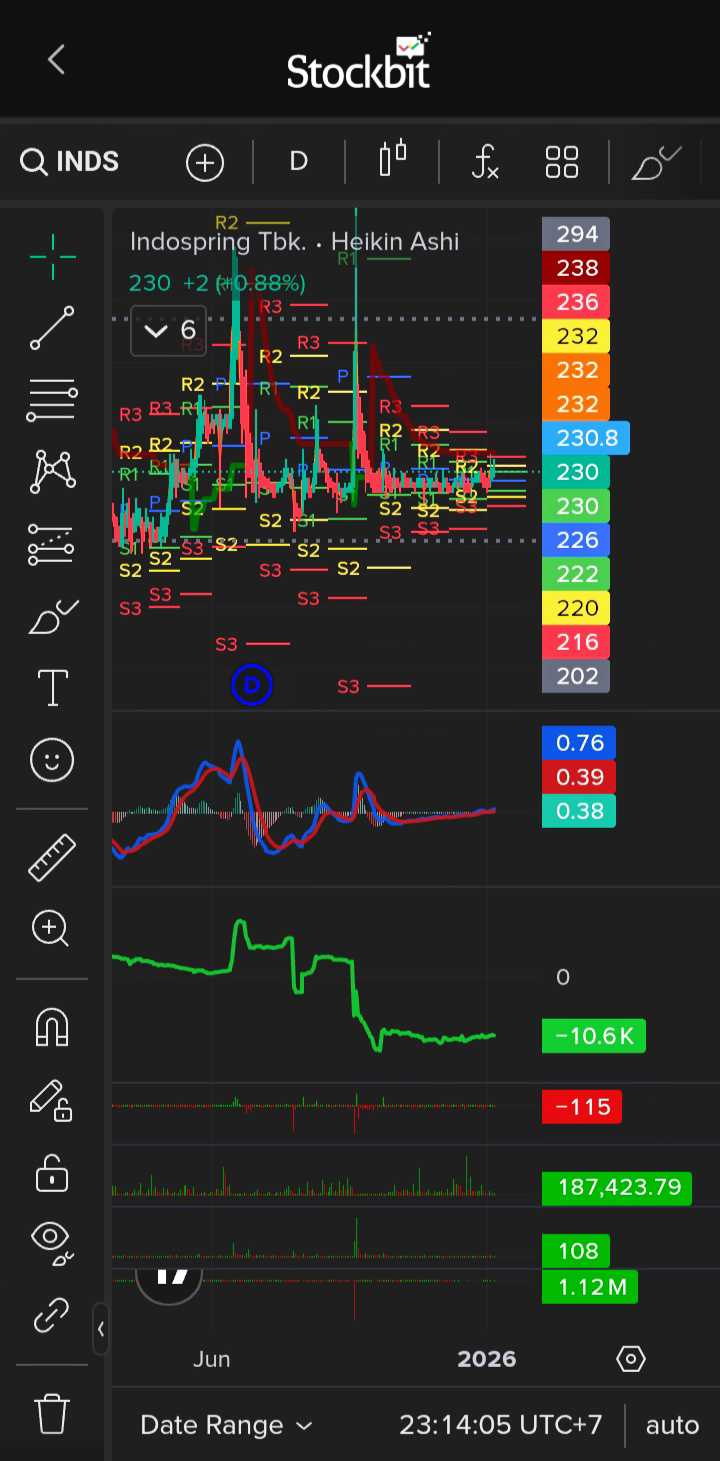Open the chart style candles menu
This screenshot has width=720, height=1461.
[x=393, y=160]
